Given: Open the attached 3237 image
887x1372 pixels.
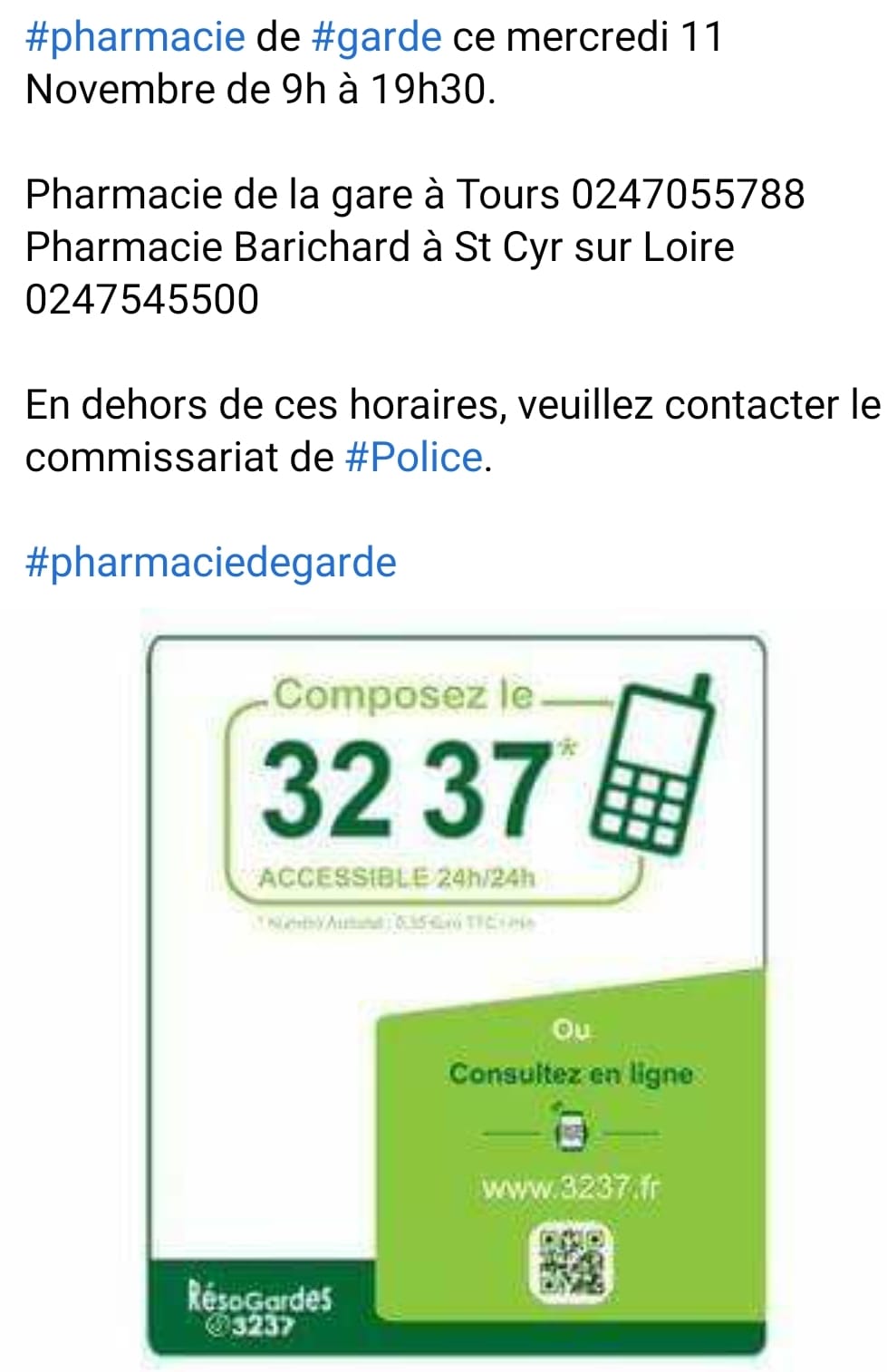Looking at the screenshot, I should point(458,995).
